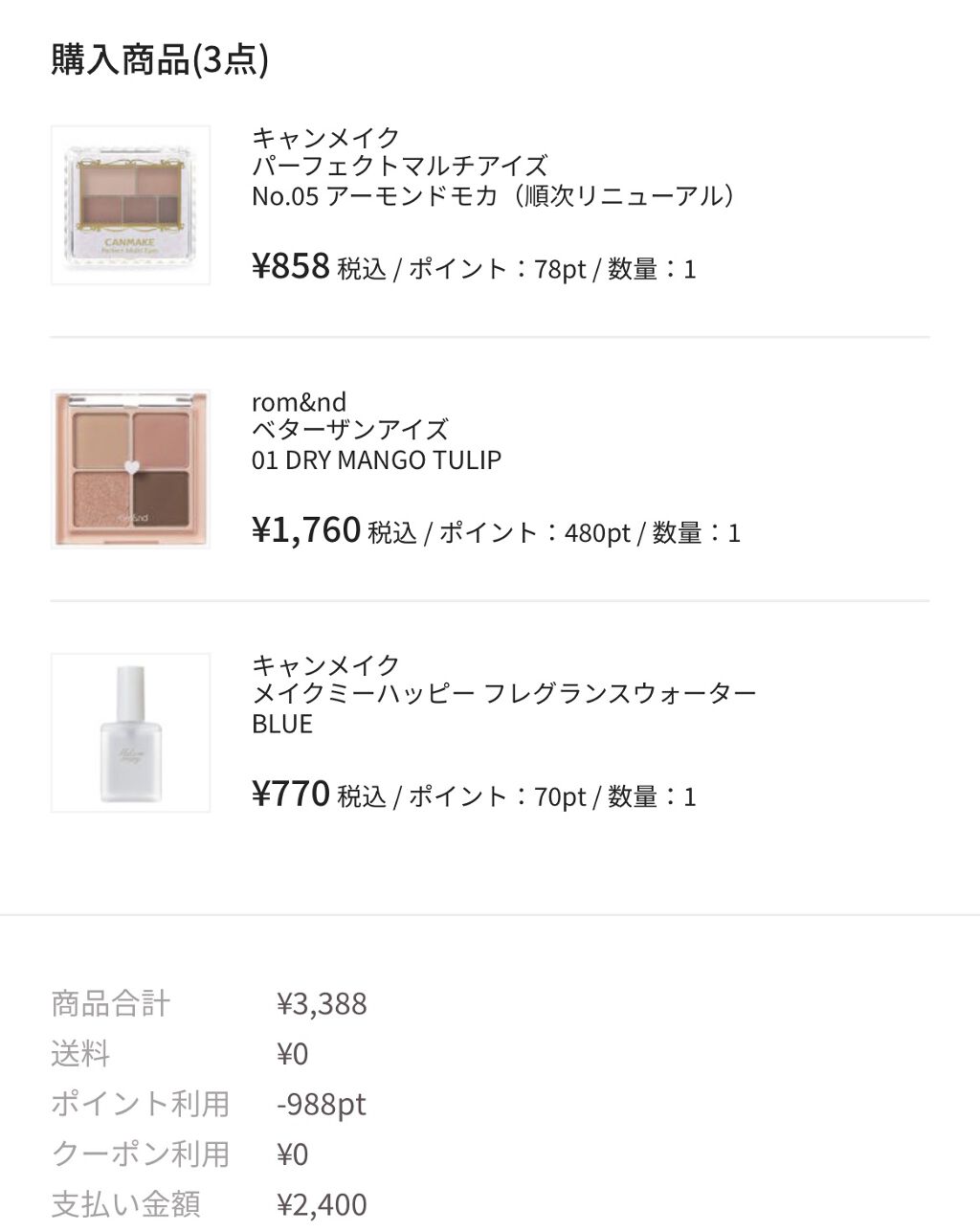Viewport: 980px width, 1232px height.
Task: Select the 送料 shipping fee row
Action: (80, 1053)
